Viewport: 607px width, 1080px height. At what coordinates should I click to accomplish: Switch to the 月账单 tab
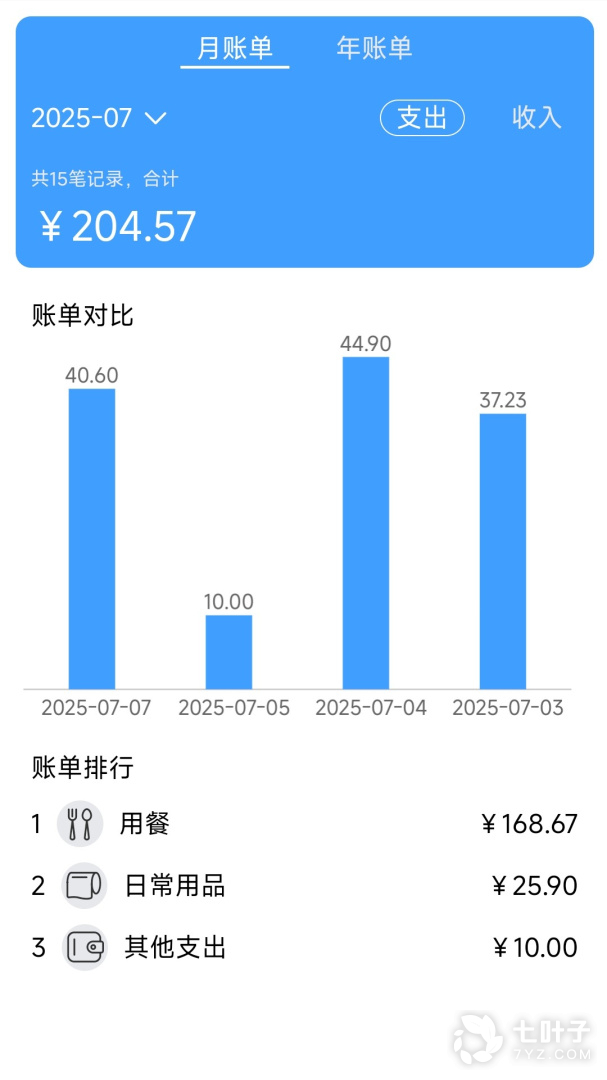(x=235, y=48)
